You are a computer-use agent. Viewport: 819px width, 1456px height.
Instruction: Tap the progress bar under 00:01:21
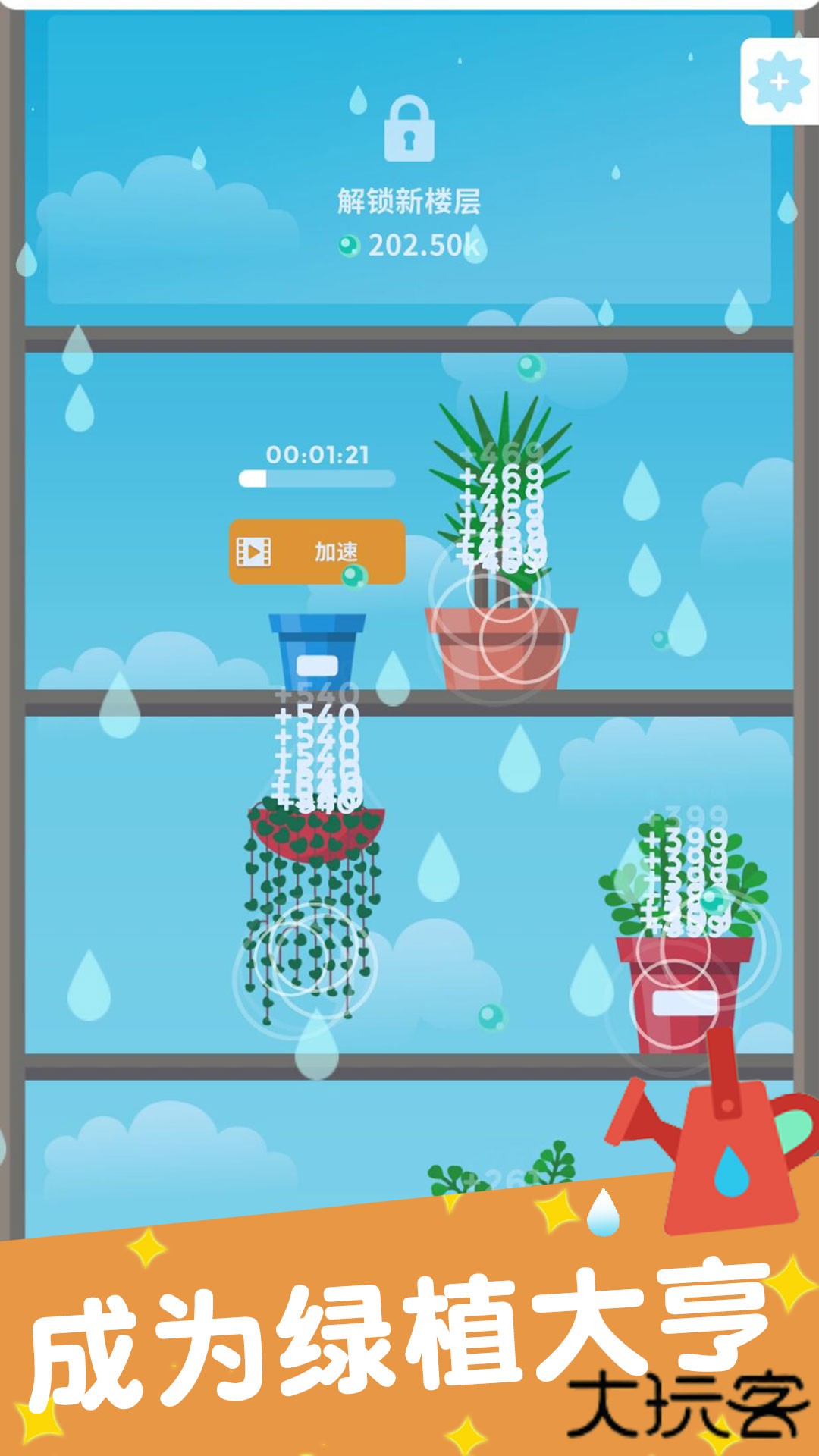[318, 478]
